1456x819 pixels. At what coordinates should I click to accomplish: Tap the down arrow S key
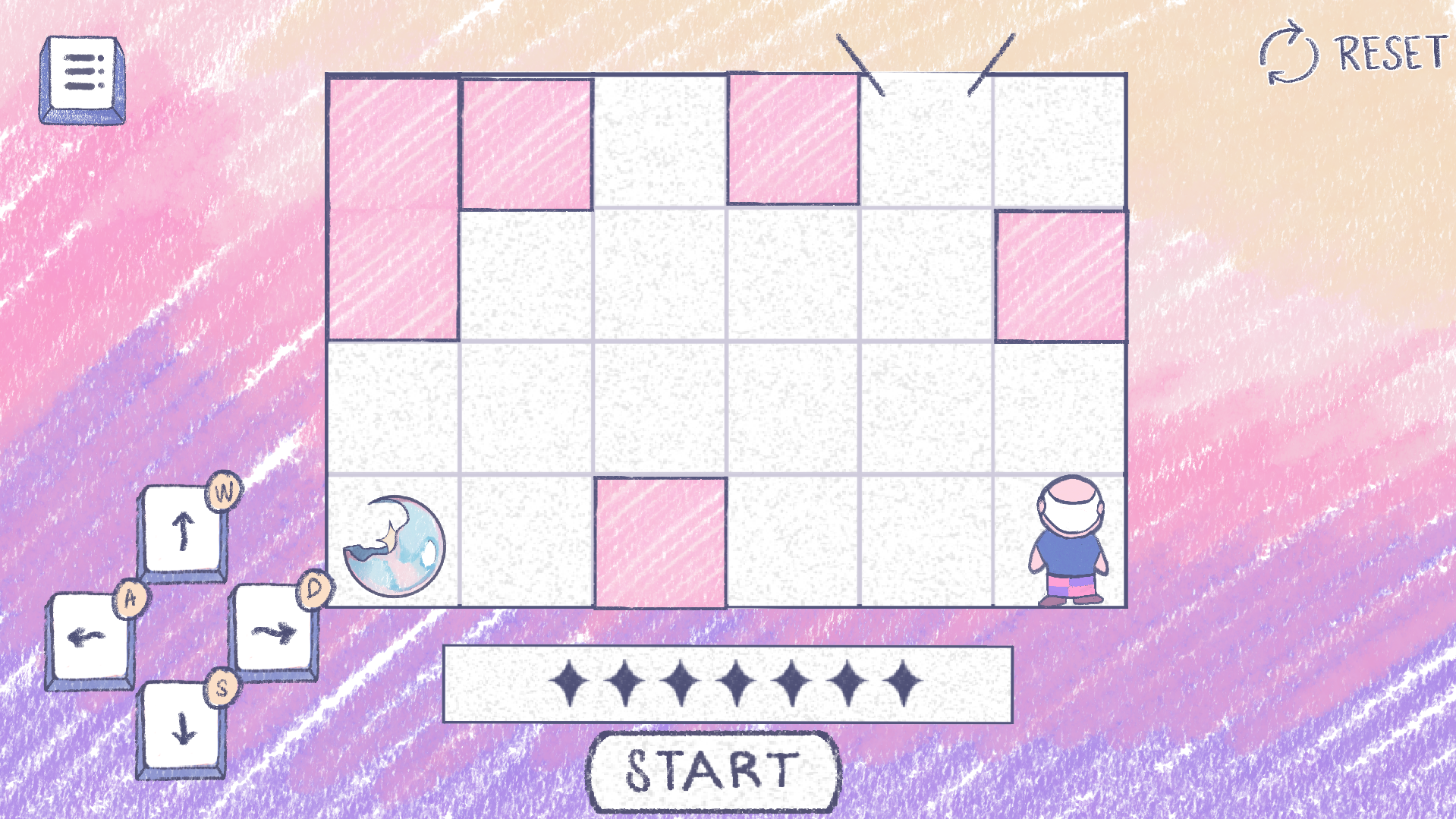[x=183, y=727]
